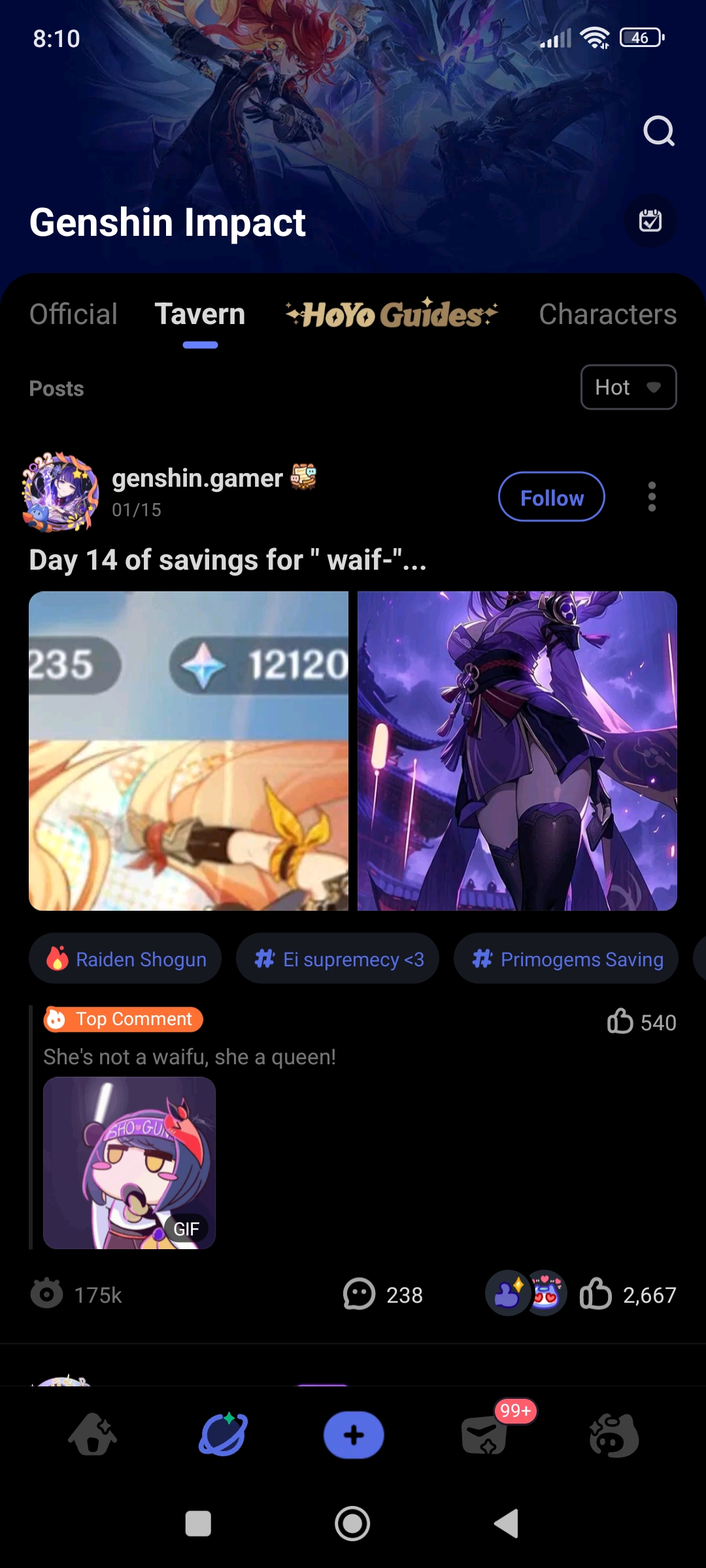This screenshot has width=706, height=1568.
Task: Switch to the Official tab
Action: (73, 314)
